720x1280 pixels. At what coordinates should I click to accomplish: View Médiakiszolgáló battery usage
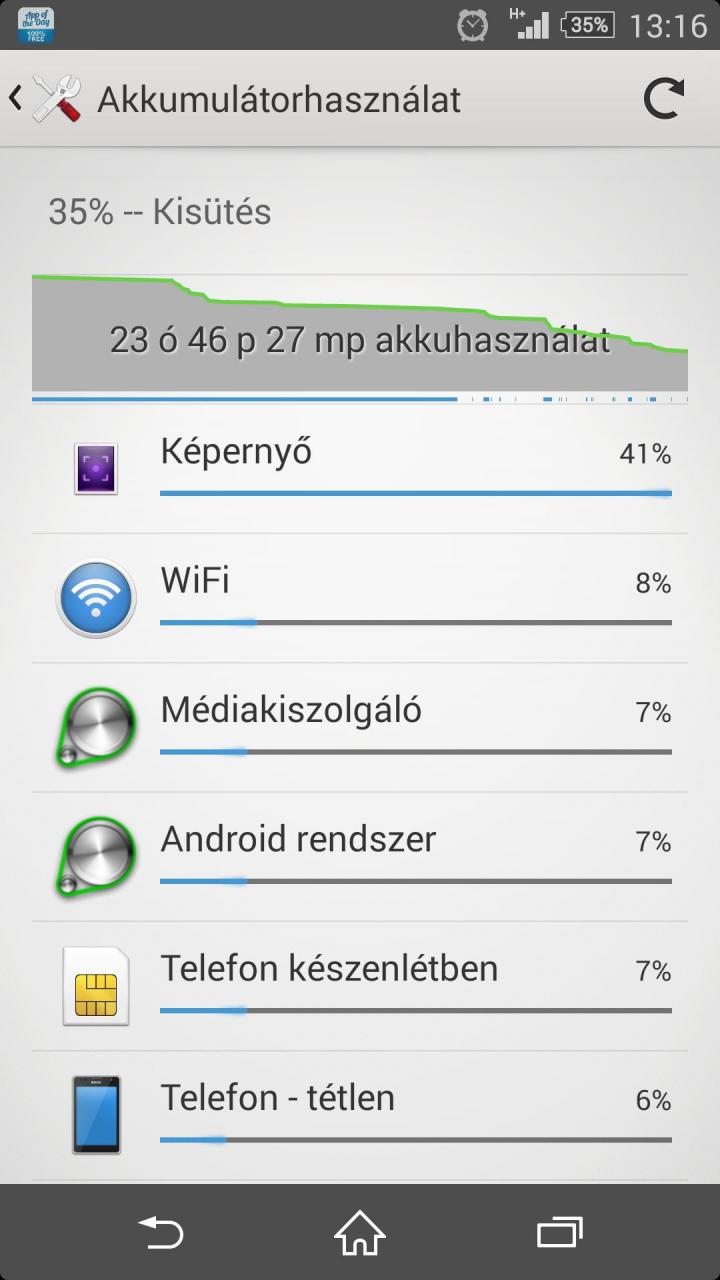[360, 728]
